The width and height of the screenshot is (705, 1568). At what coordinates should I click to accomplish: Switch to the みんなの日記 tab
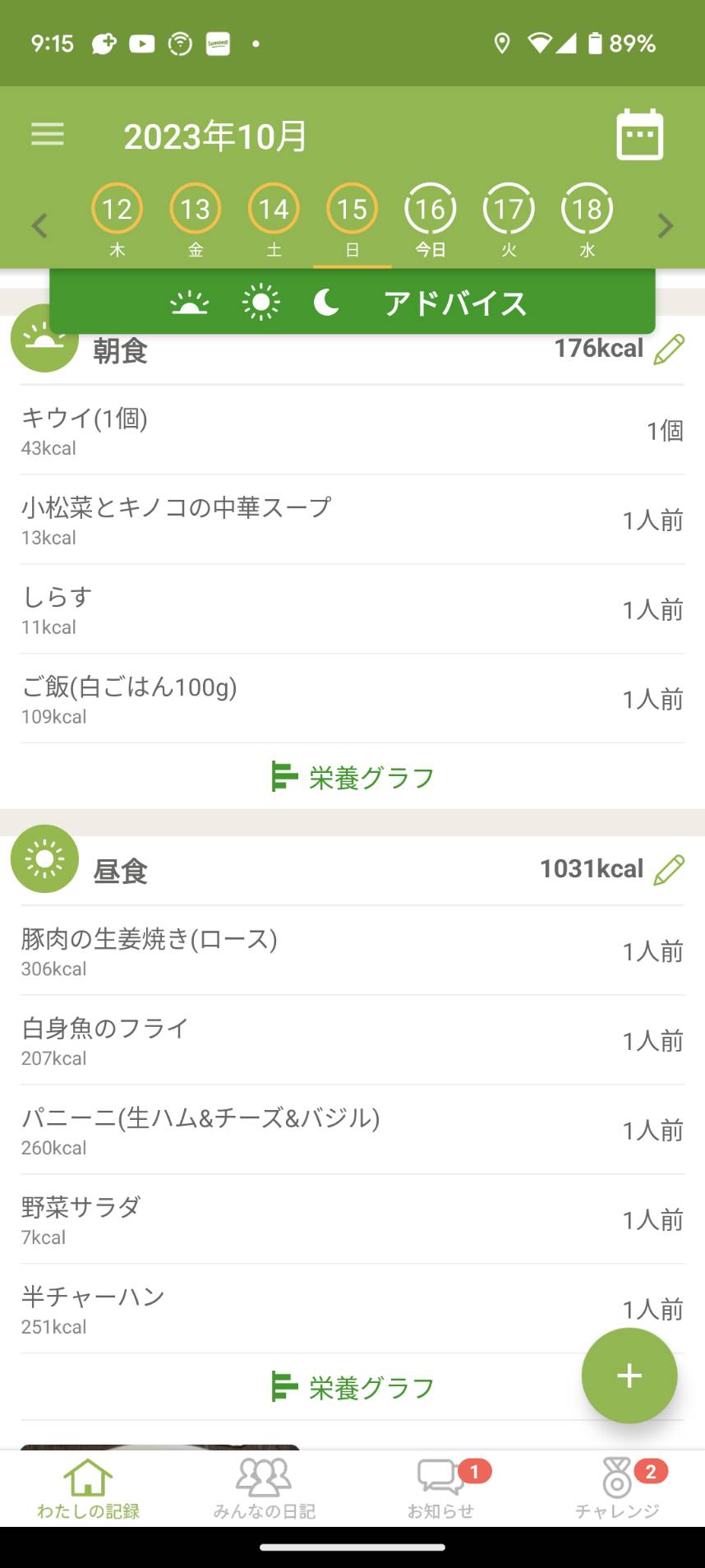click(x=264, y=1489)
